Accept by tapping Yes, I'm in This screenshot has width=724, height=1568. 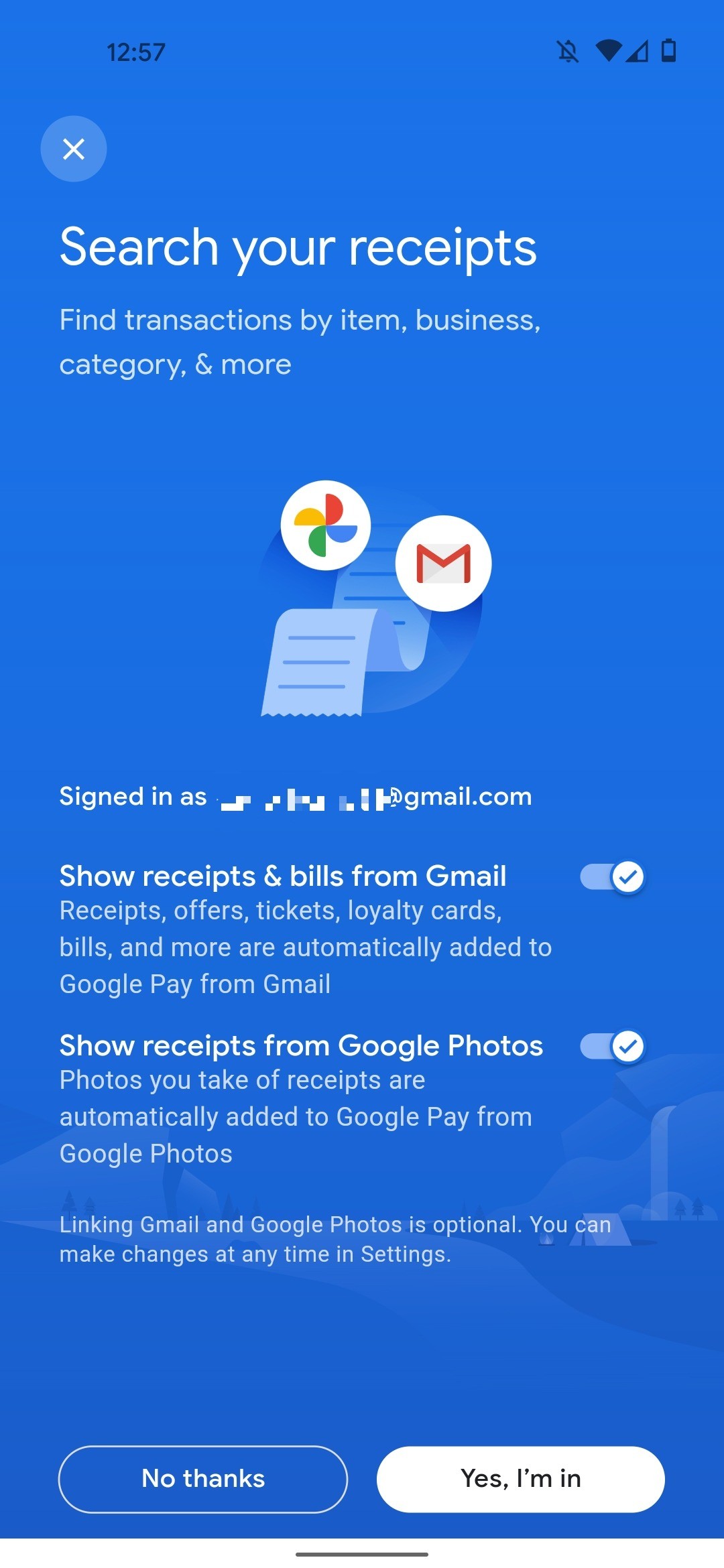[x=521, y=1479]
